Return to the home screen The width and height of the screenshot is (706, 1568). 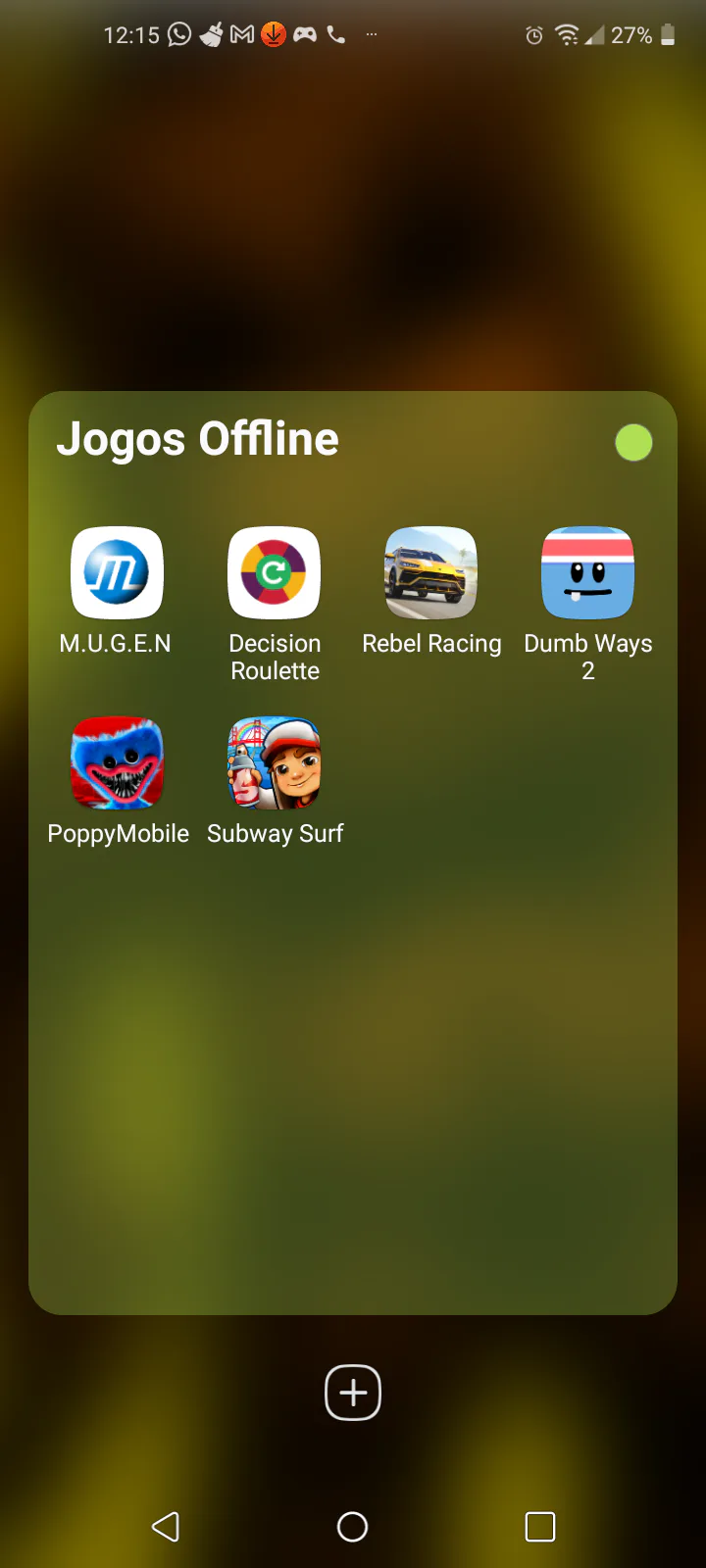coord(353,1526)
